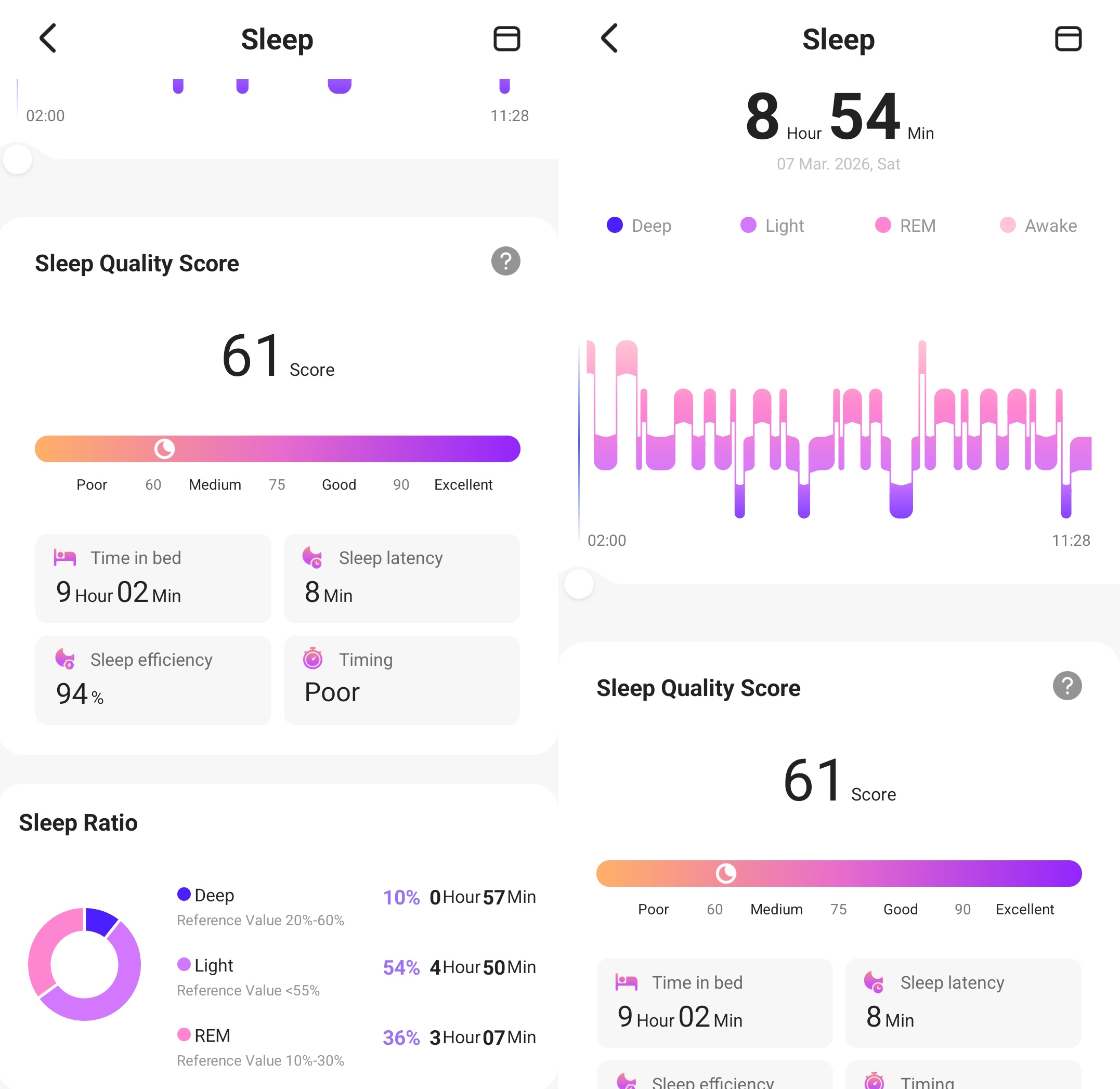The image size is (1120, 1089).
Task: Go back from the screen showing 8 Hour 54 Min
Action: (x=610, y=39)
